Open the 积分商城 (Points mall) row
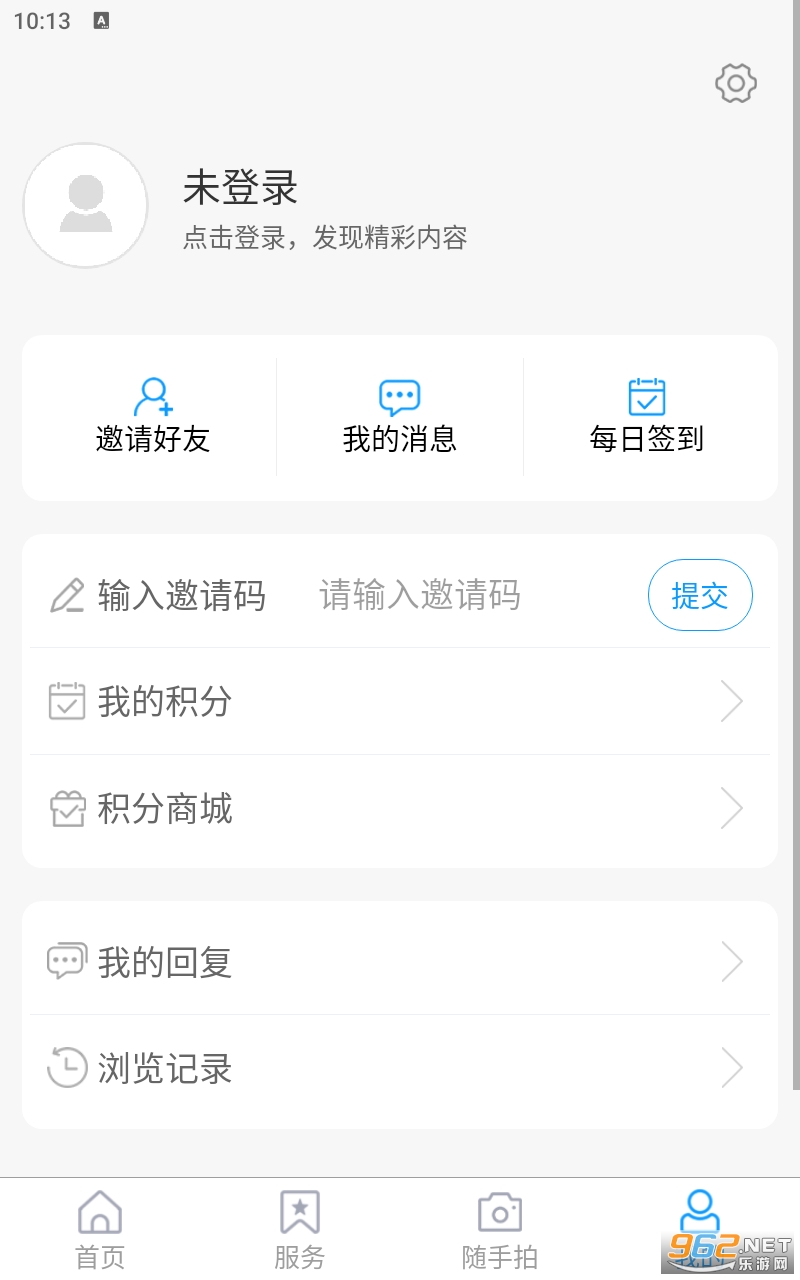800x1280 pixels. [400, 808]
